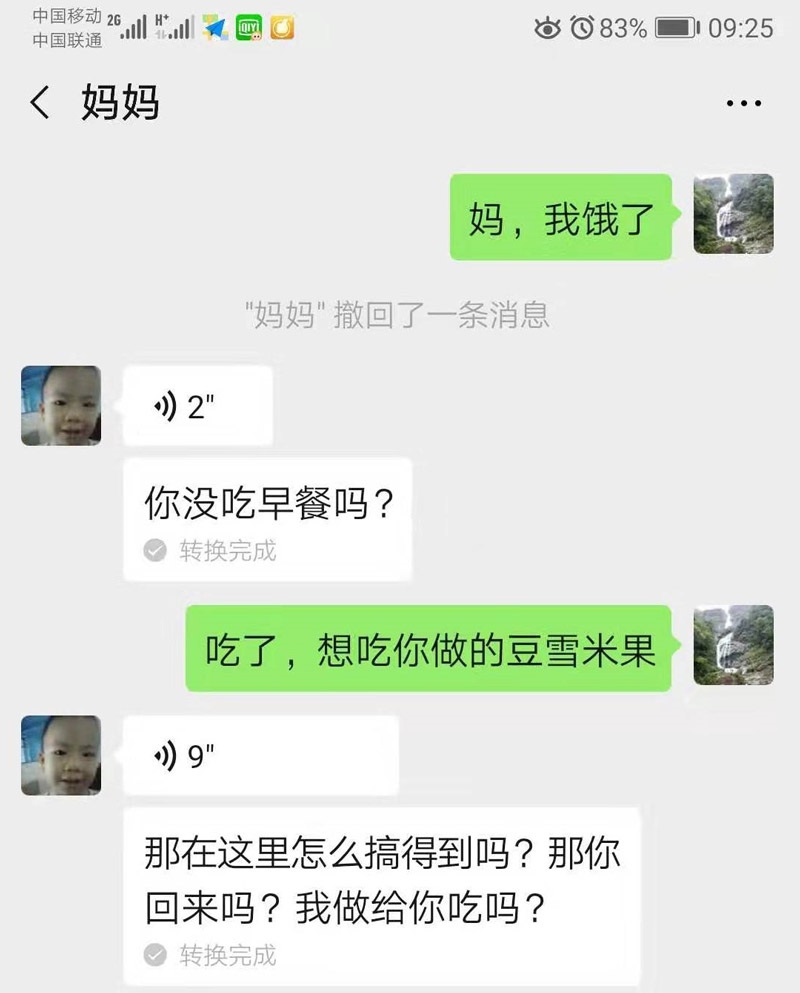Open my avatar next to 妈，我饿了
Image resolution: width=800 pixels, height=993 pixels.
tap(733, 214)
